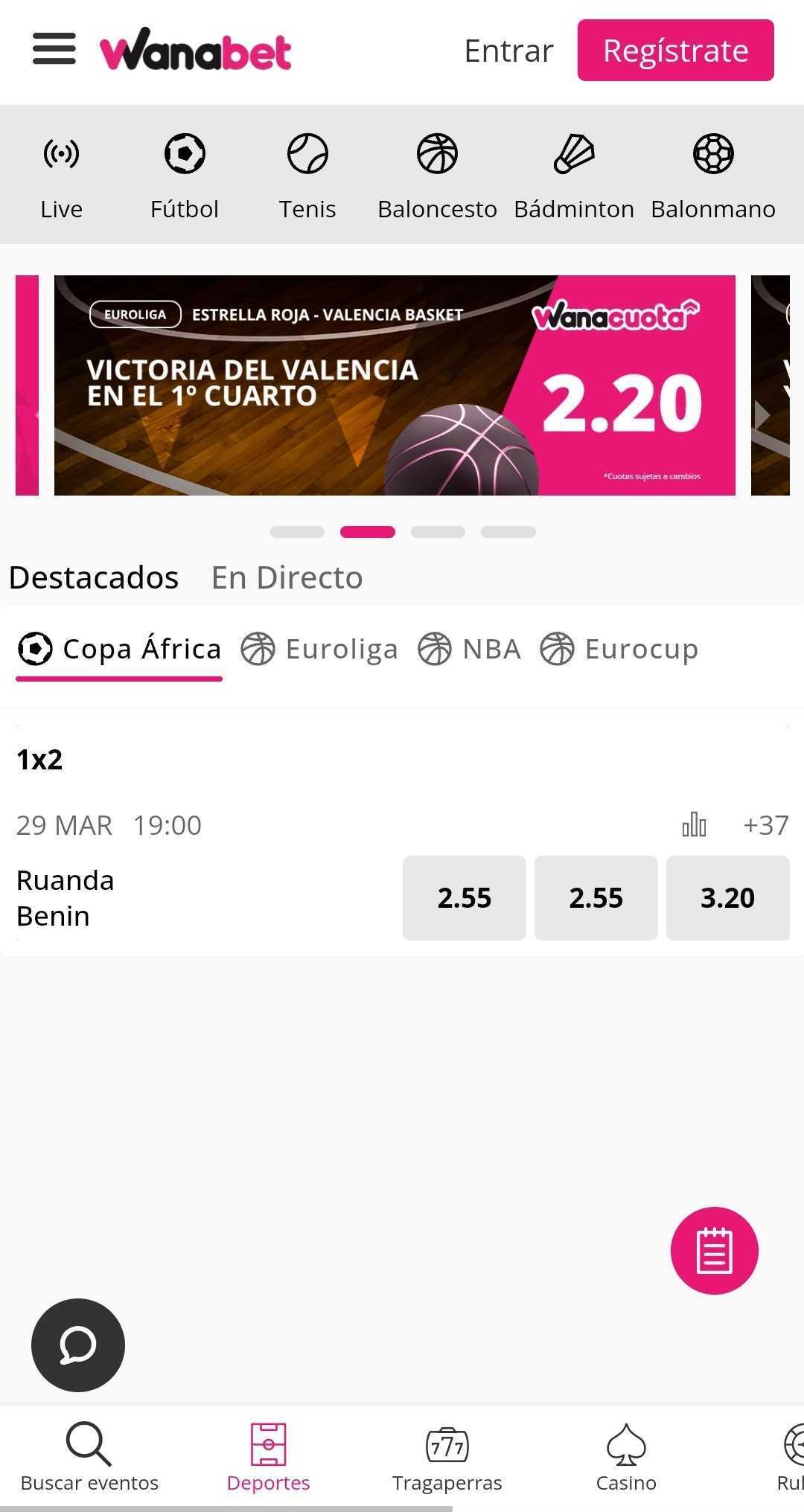Select the Fútbol sport category
Screen dimensions: 804x1512
click(x=185, y=176)
